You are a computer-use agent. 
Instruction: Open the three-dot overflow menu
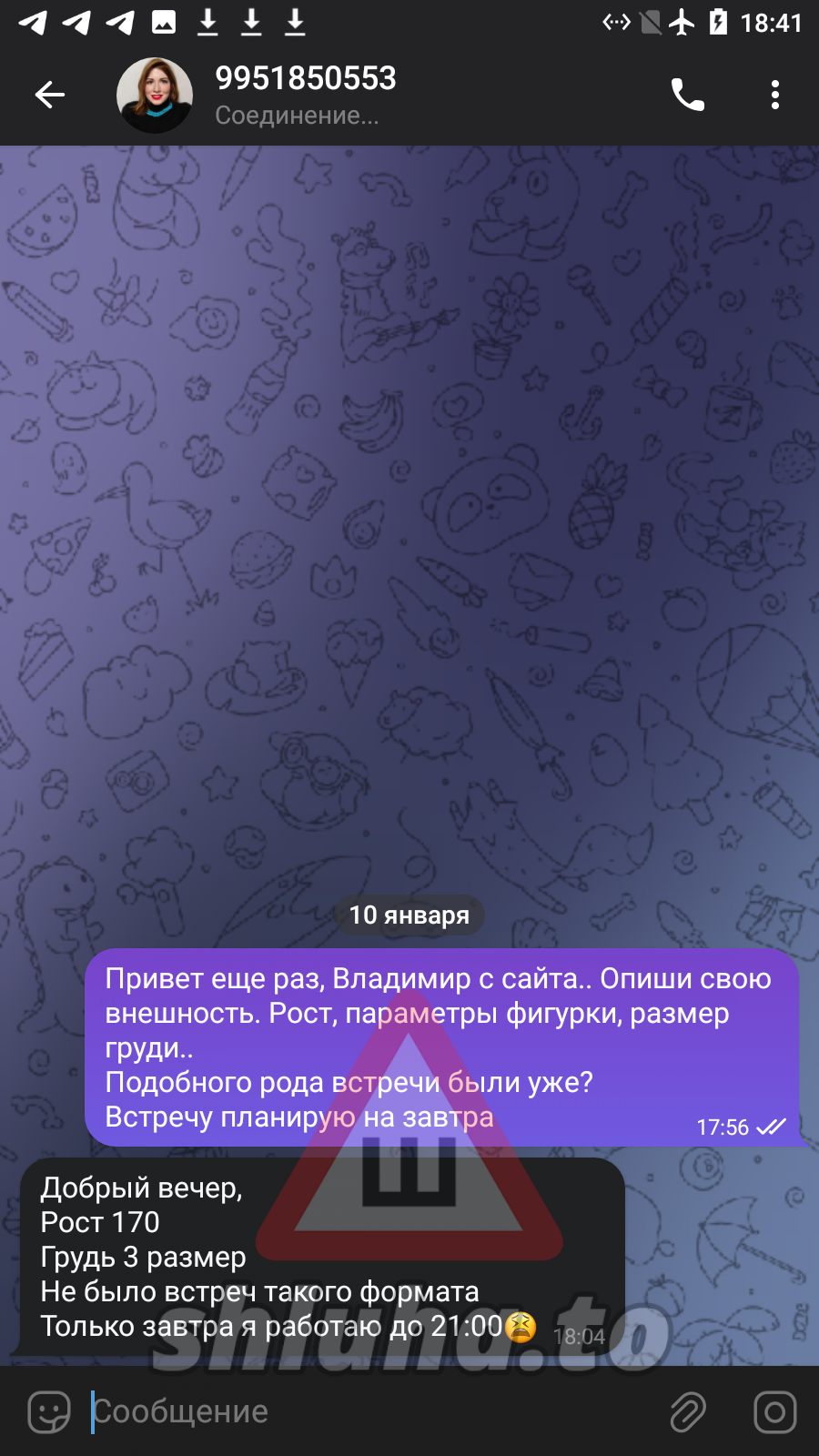[x=774, y=95]
